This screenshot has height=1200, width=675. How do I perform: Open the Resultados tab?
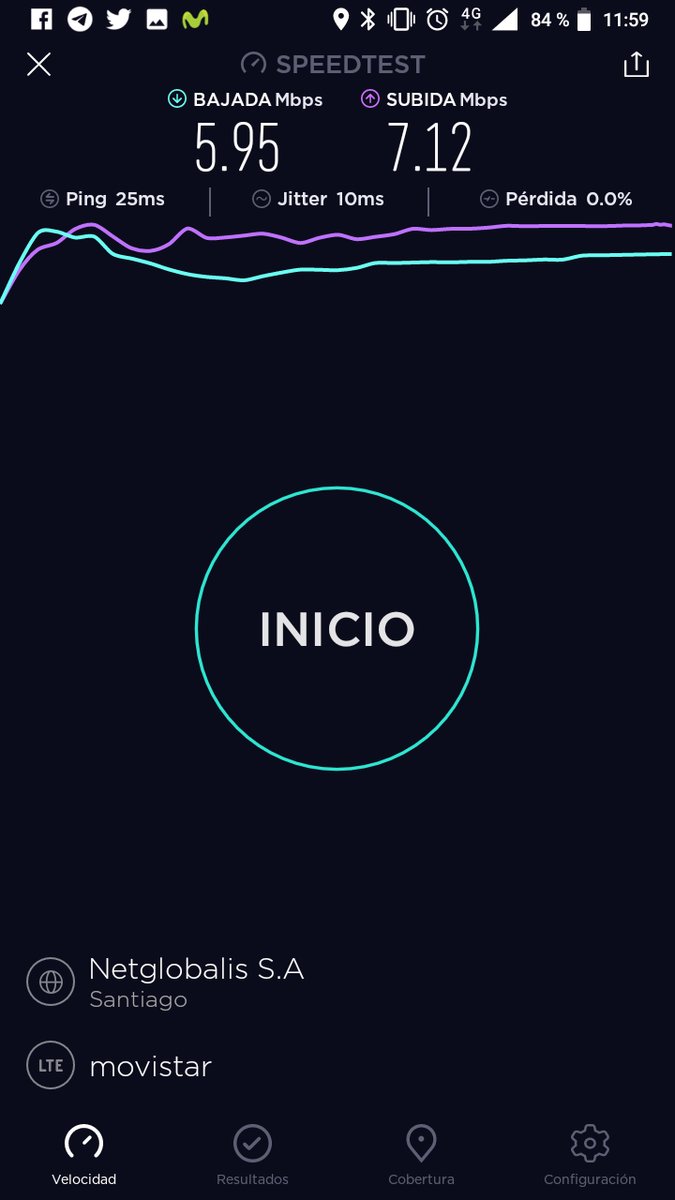click(252, 1155)
